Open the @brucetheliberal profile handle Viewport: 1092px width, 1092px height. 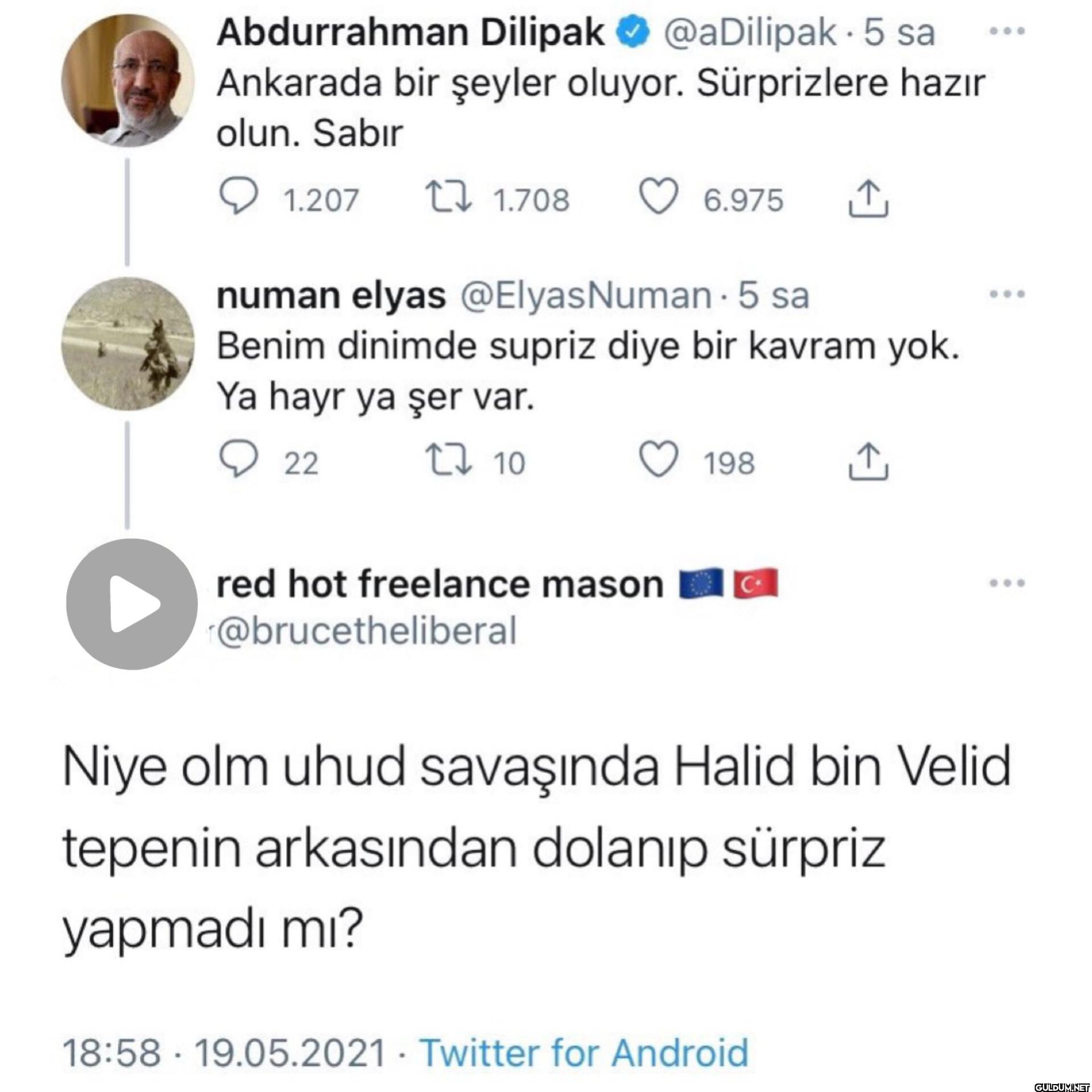[367, 631]
